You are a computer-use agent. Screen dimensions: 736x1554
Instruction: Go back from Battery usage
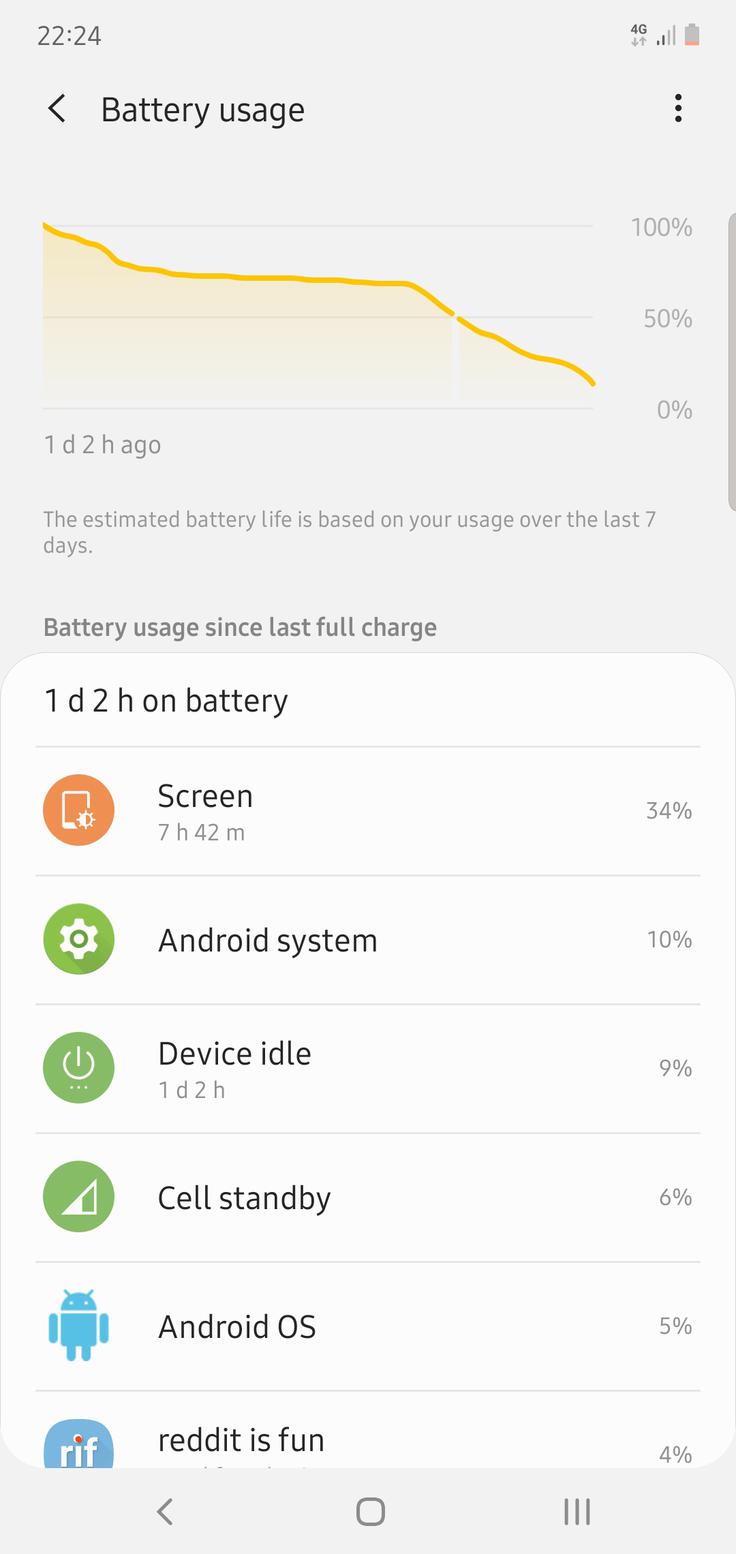(x=57, y=109)
